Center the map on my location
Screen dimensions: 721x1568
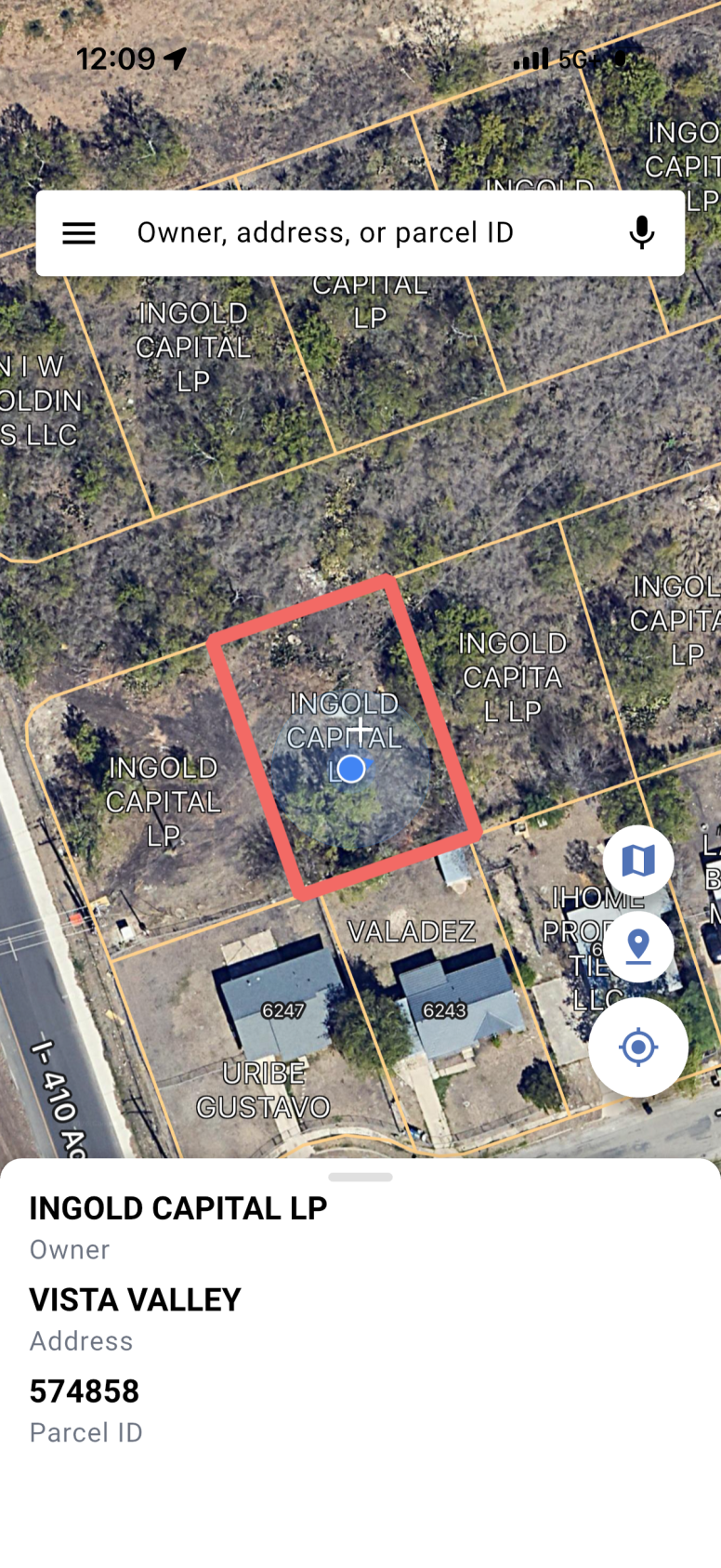[638, 1048]
